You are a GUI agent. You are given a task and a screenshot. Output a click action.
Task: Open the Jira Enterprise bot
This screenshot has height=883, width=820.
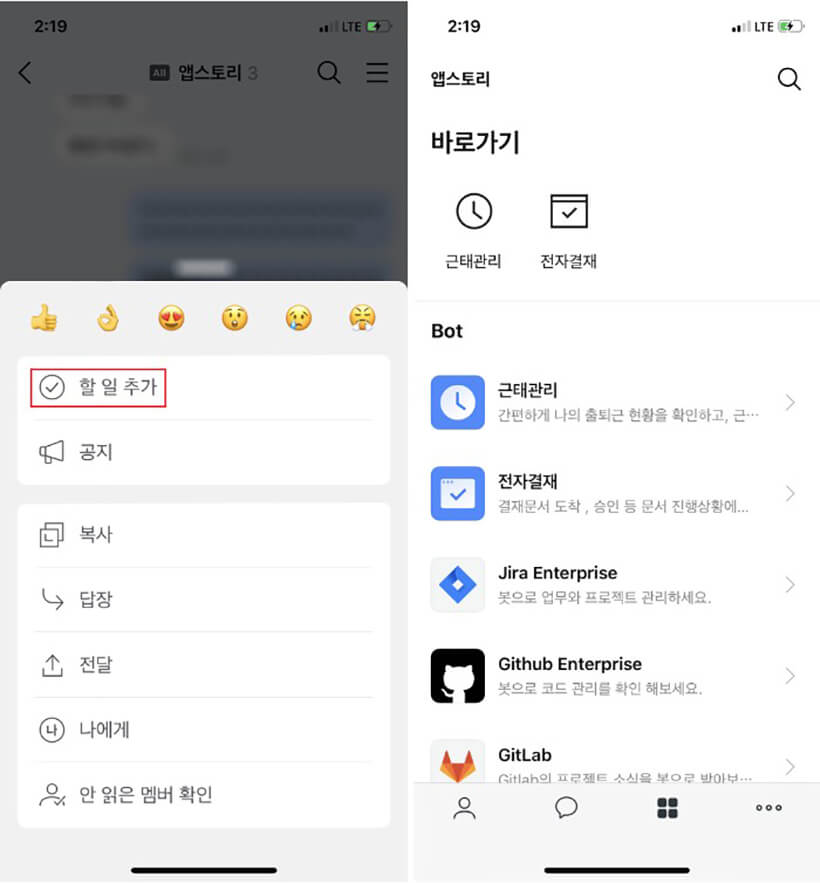pyautogui.click(x=612, y=584)
